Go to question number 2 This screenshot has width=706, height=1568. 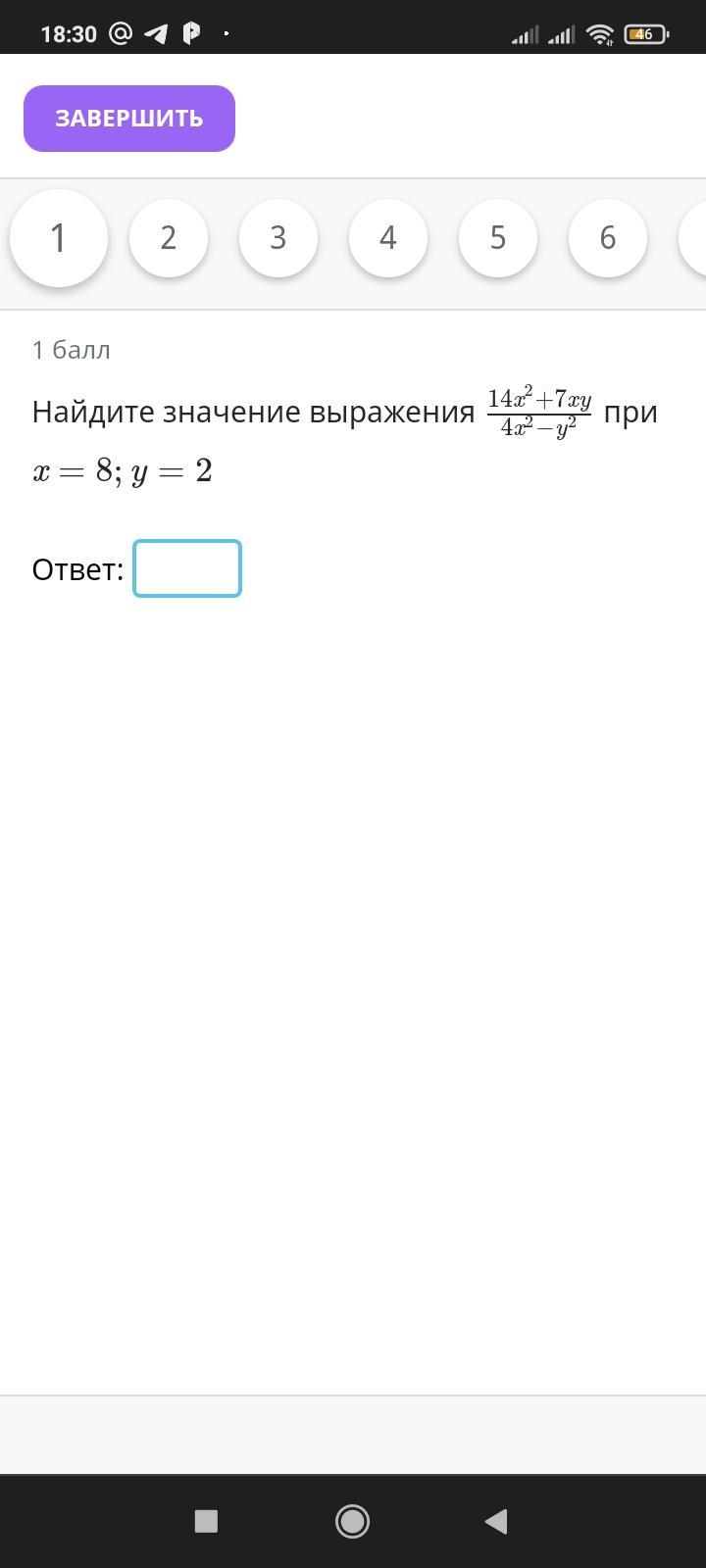point(169,238)
